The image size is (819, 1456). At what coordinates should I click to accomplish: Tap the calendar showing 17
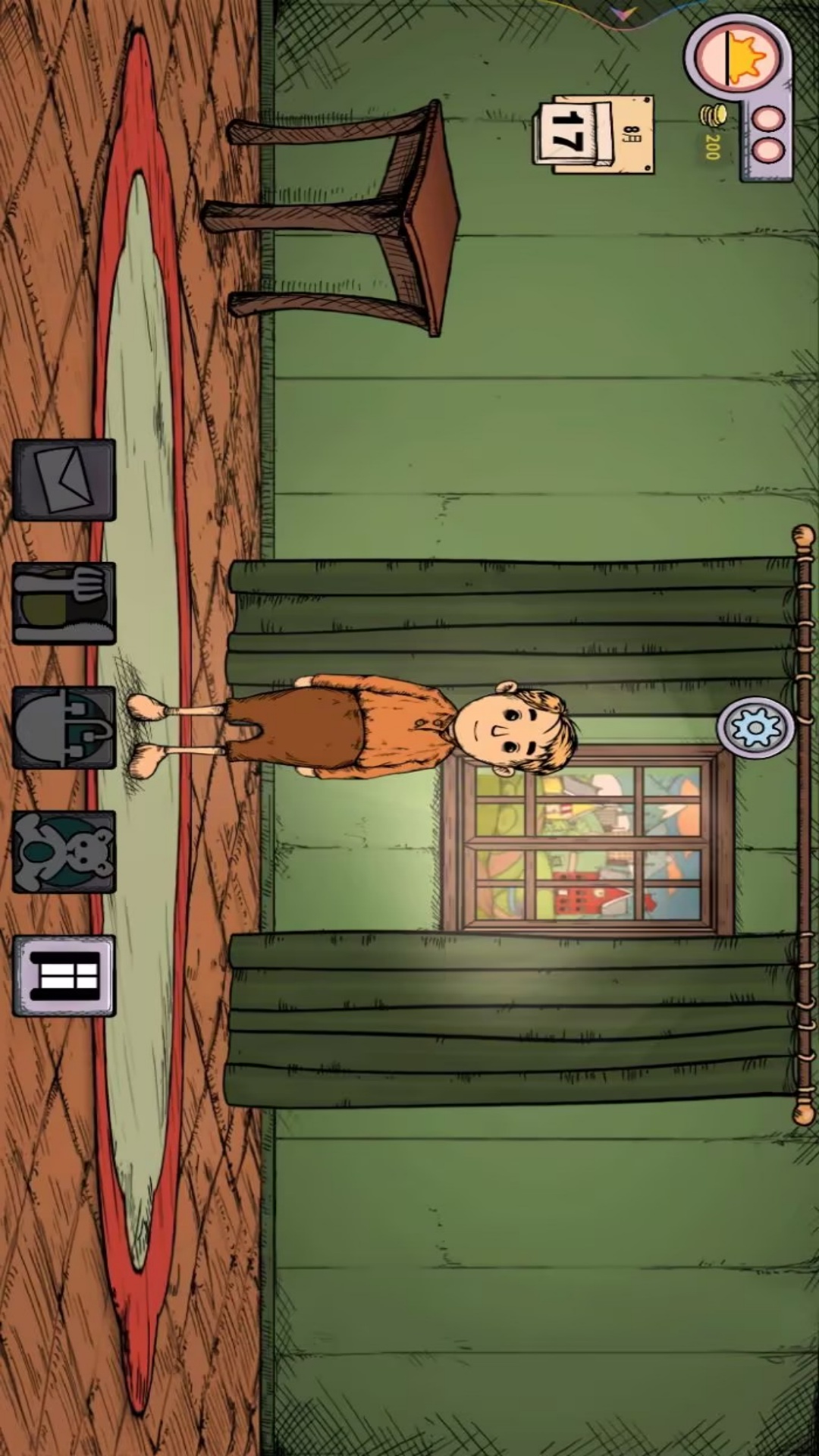point(593,133)
